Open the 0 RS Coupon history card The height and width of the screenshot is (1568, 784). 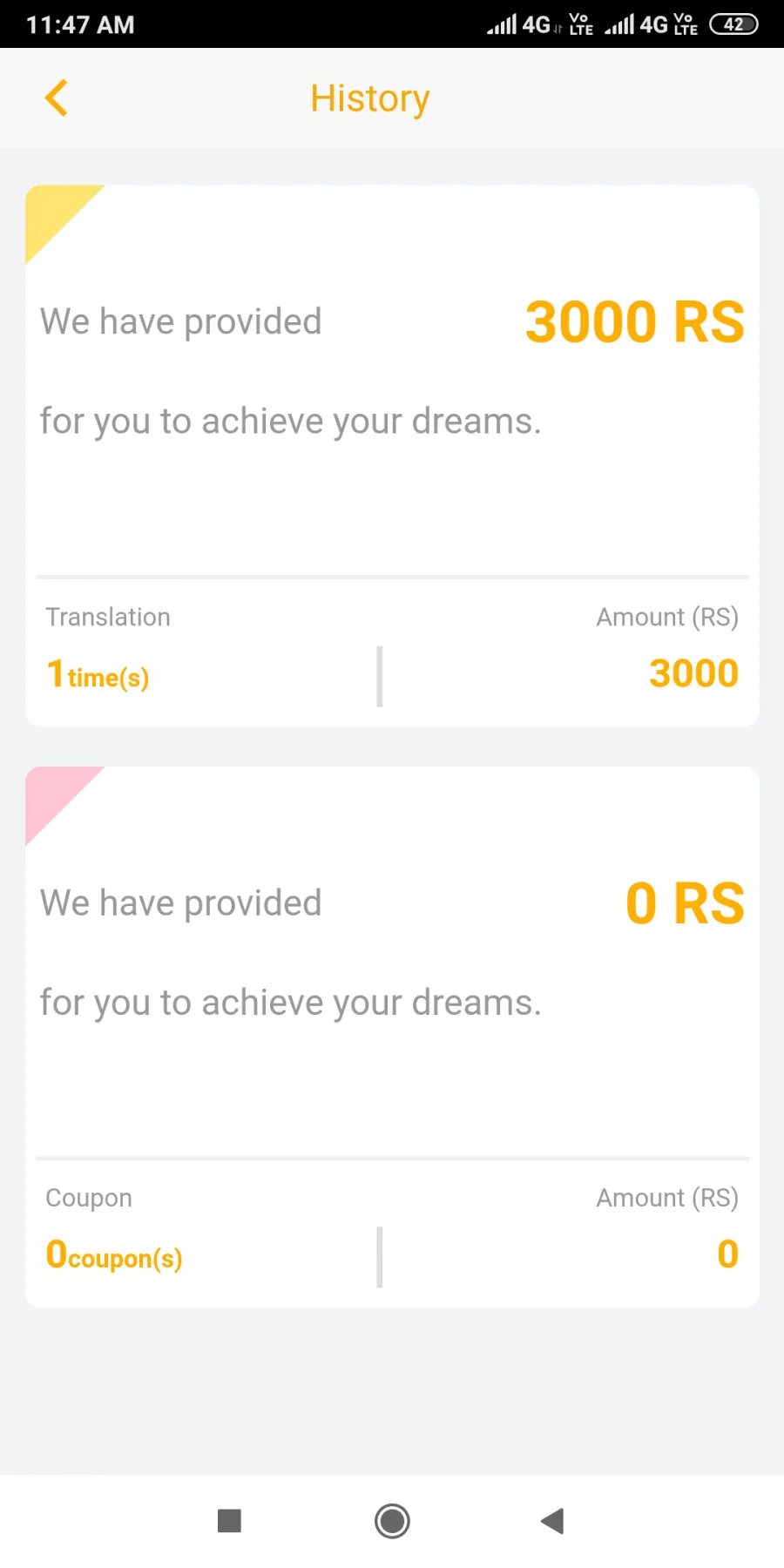pyautogui.click(x=392, y=1037)
